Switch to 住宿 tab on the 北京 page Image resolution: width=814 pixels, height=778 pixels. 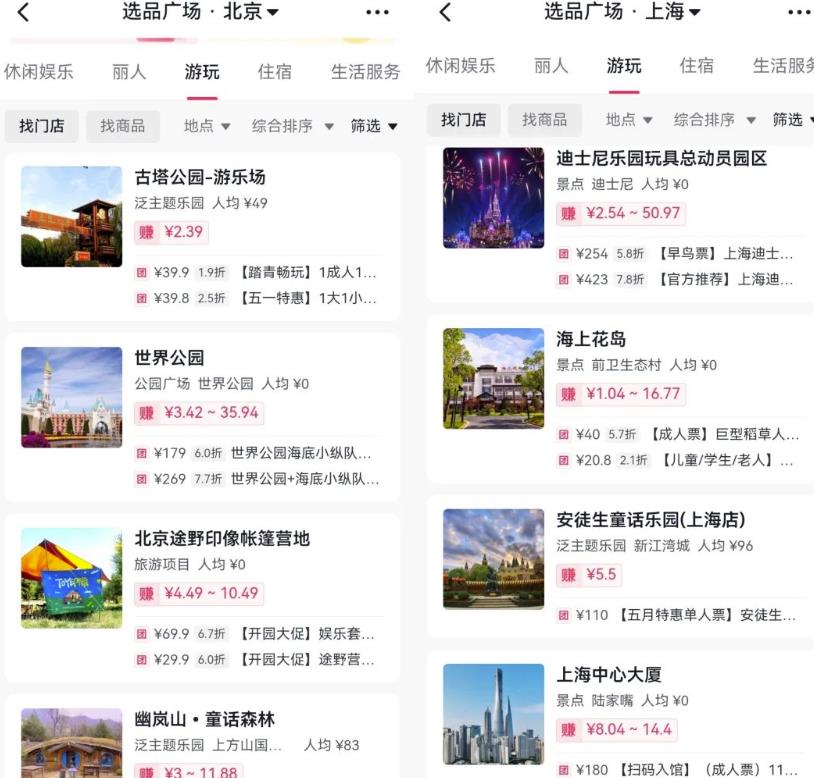[274, 71]
